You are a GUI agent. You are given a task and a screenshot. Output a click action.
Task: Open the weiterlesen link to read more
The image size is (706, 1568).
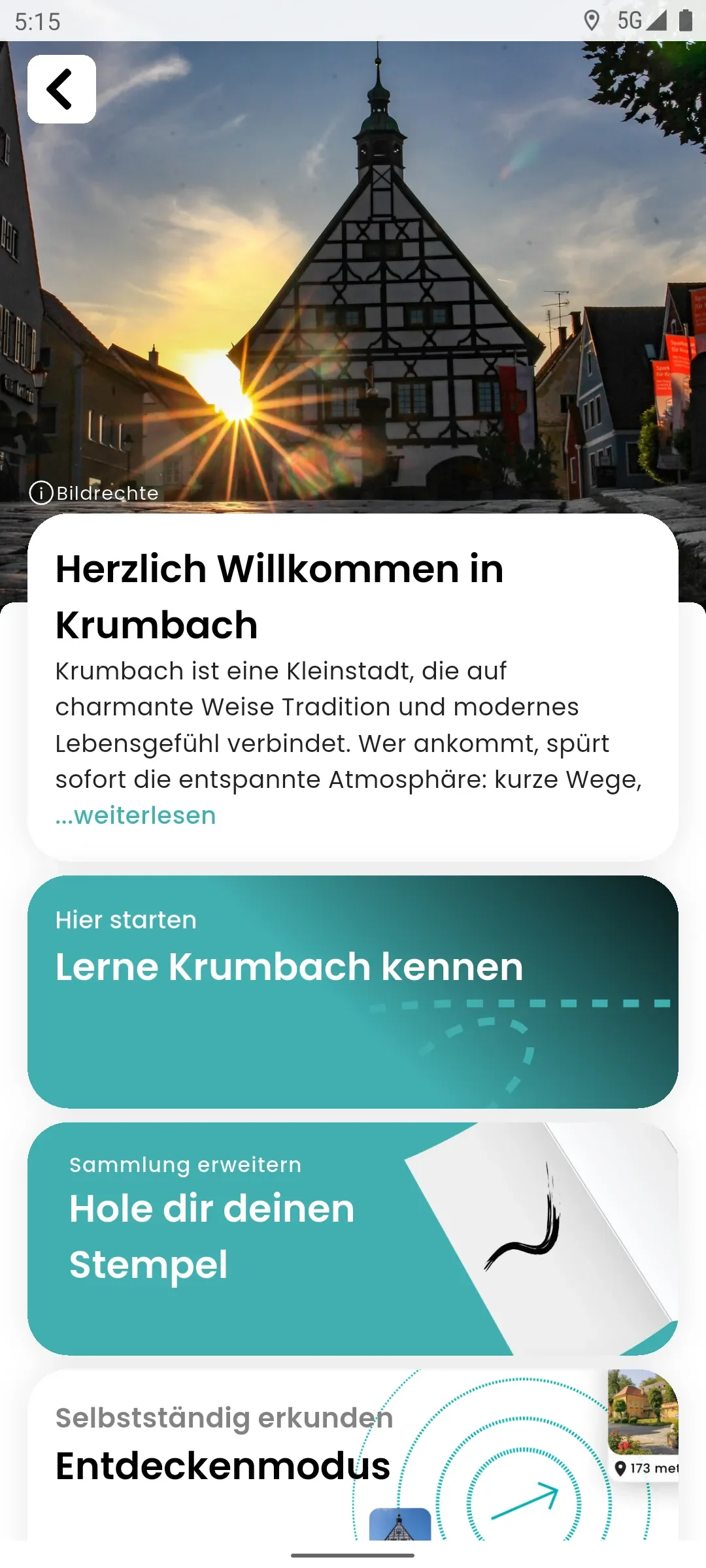click(134, 815)
